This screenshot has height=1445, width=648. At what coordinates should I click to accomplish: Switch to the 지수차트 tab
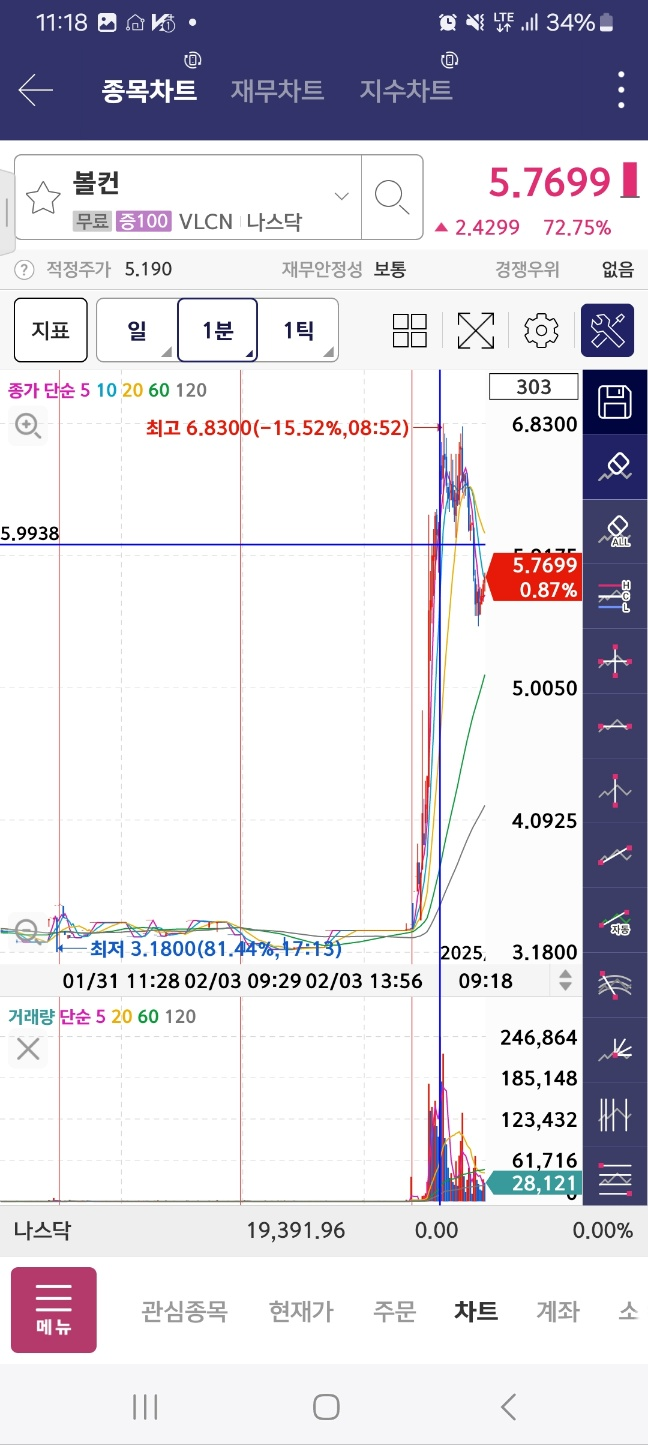coord(406,91)
